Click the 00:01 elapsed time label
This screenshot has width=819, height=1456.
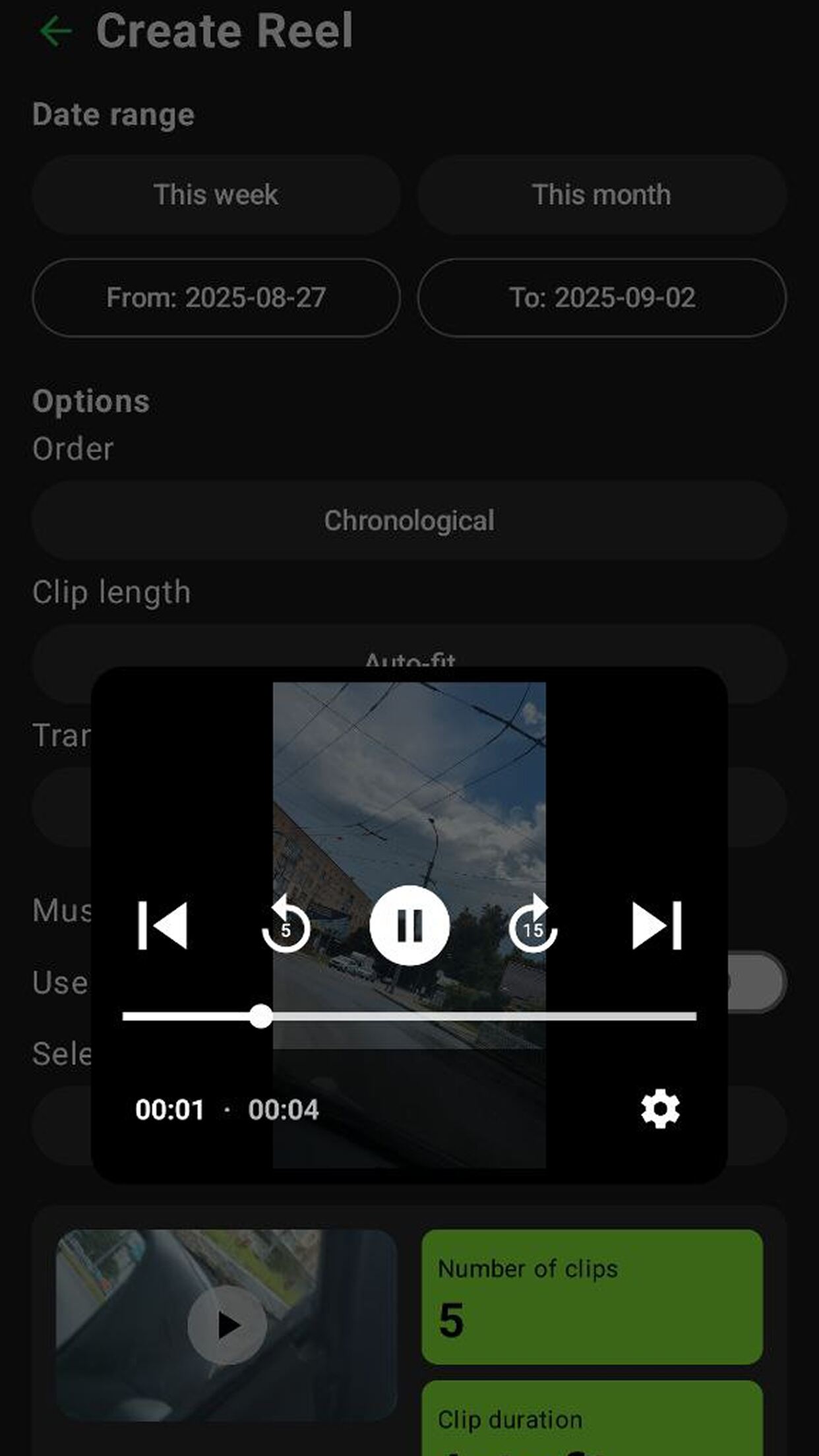tap(169, 1109)
